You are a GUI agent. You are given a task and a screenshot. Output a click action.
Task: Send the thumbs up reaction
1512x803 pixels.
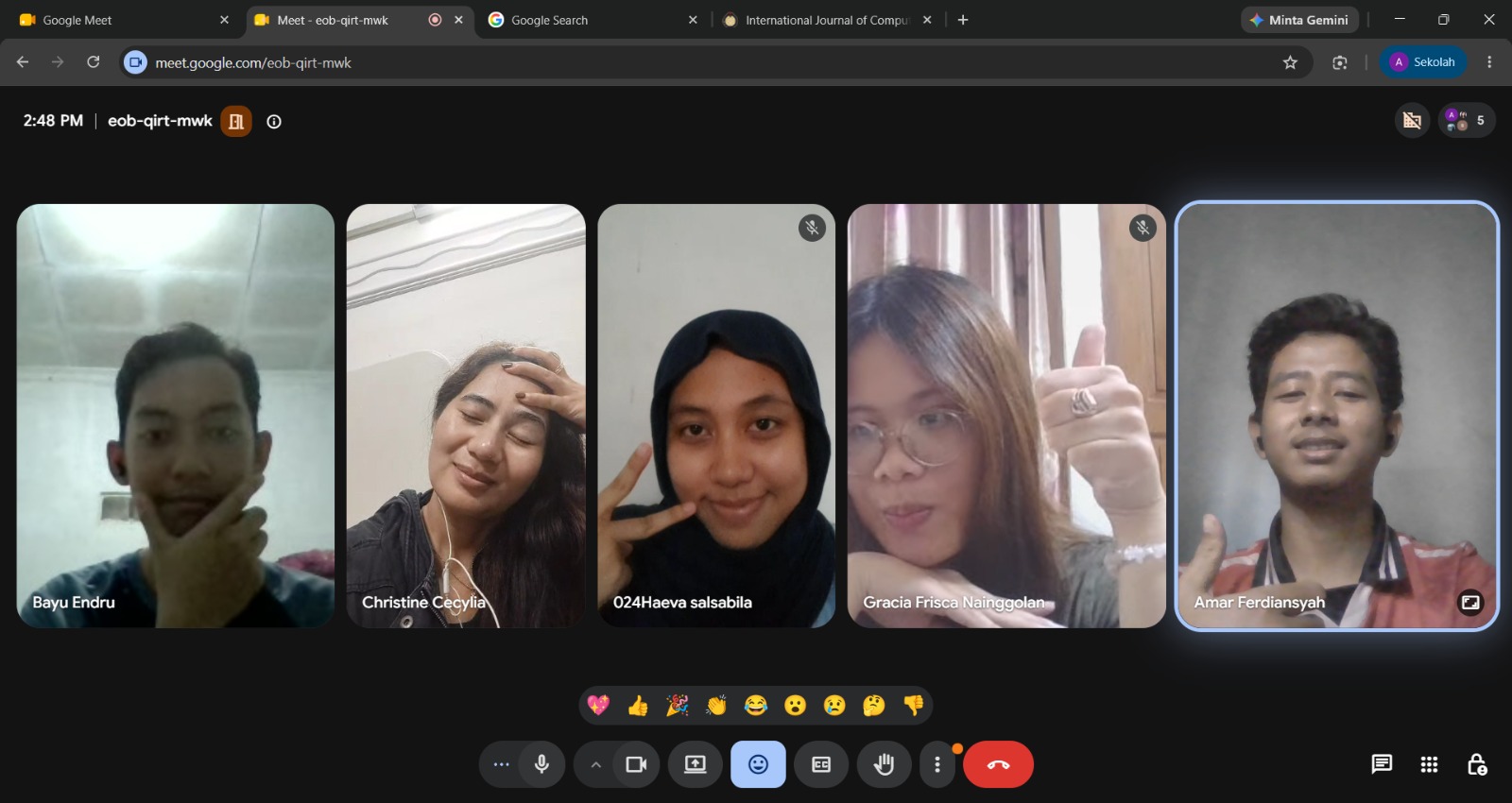coord(638,706)
